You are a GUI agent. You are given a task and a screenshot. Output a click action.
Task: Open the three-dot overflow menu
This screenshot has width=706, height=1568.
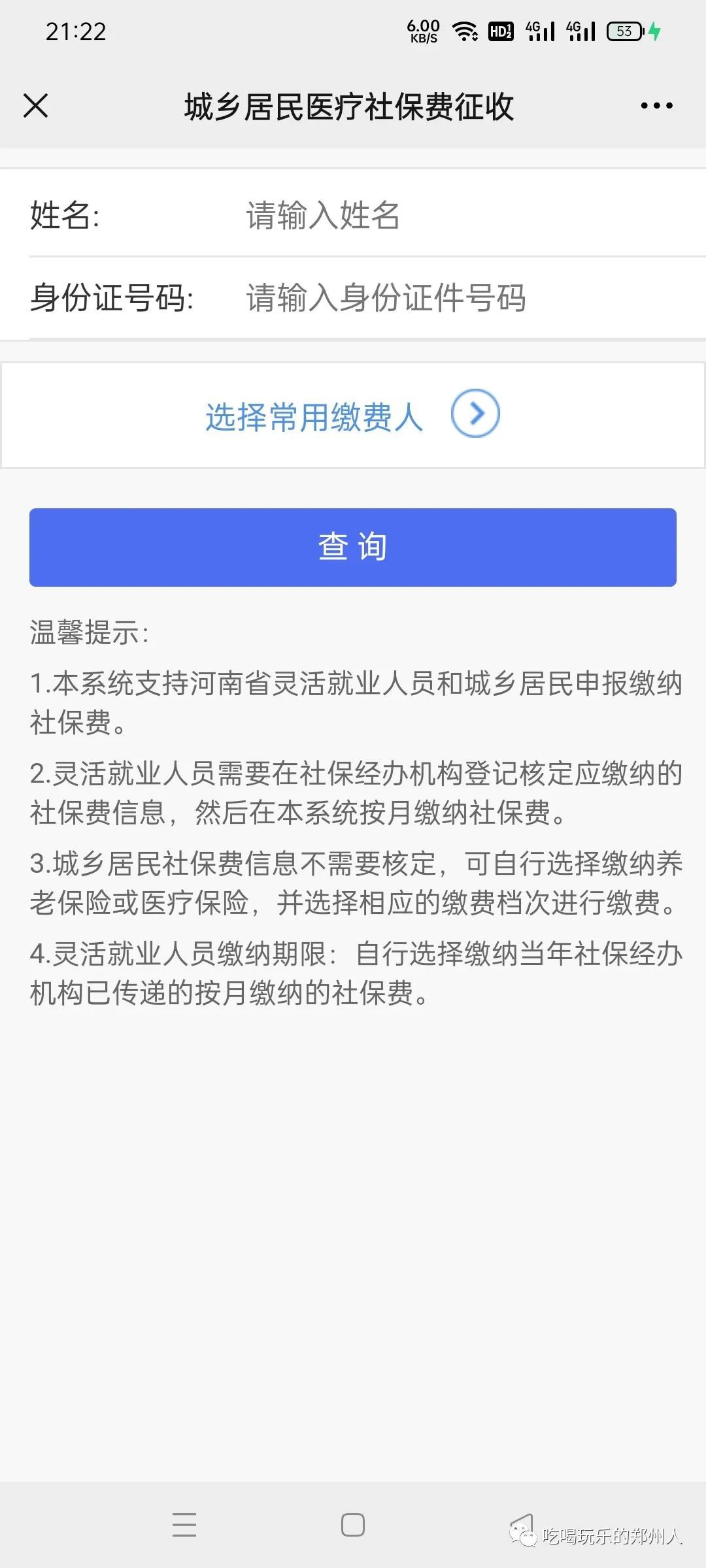[x=656, y=106]
